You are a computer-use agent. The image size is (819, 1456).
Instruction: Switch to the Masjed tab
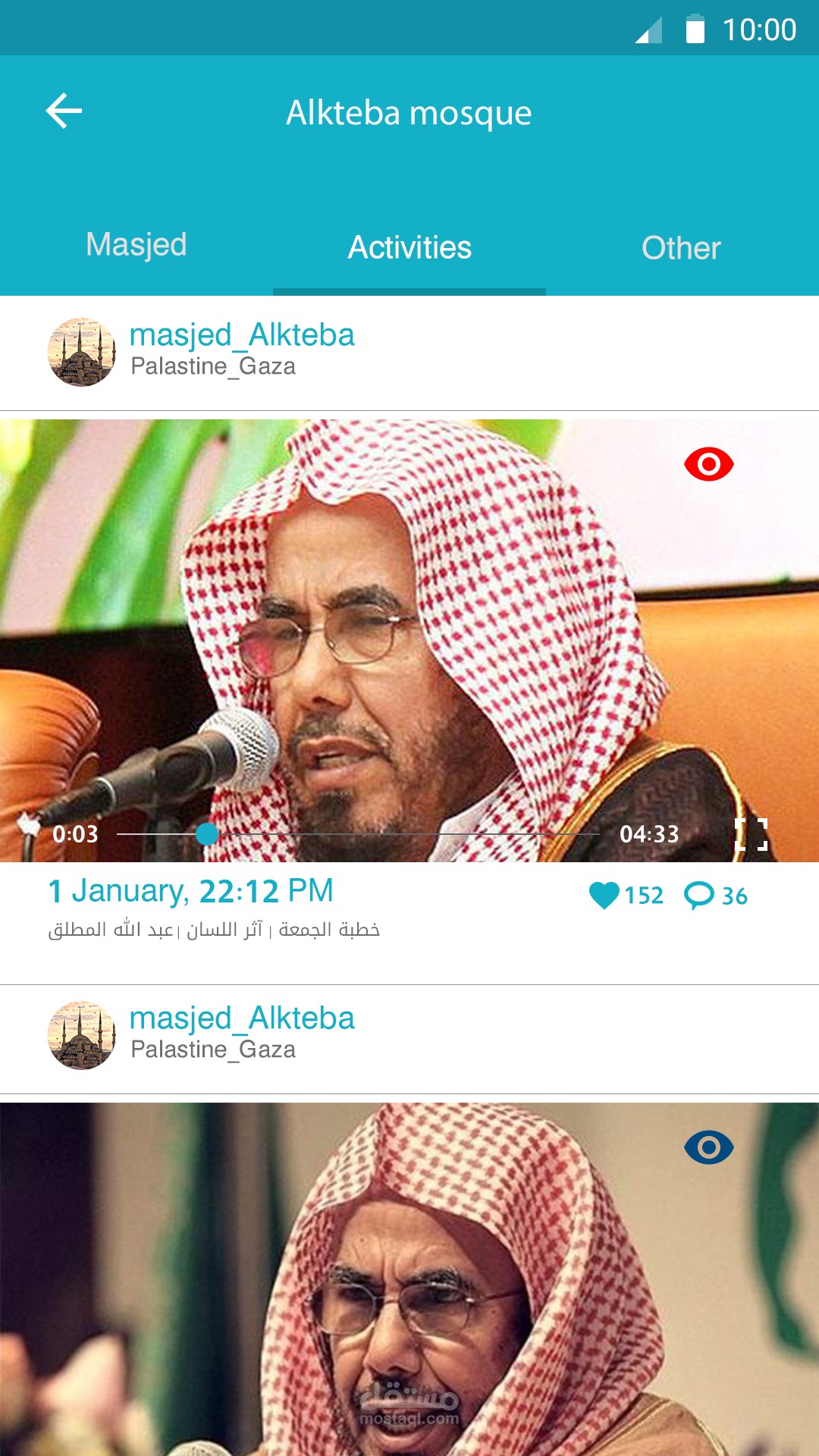point(136,246)
